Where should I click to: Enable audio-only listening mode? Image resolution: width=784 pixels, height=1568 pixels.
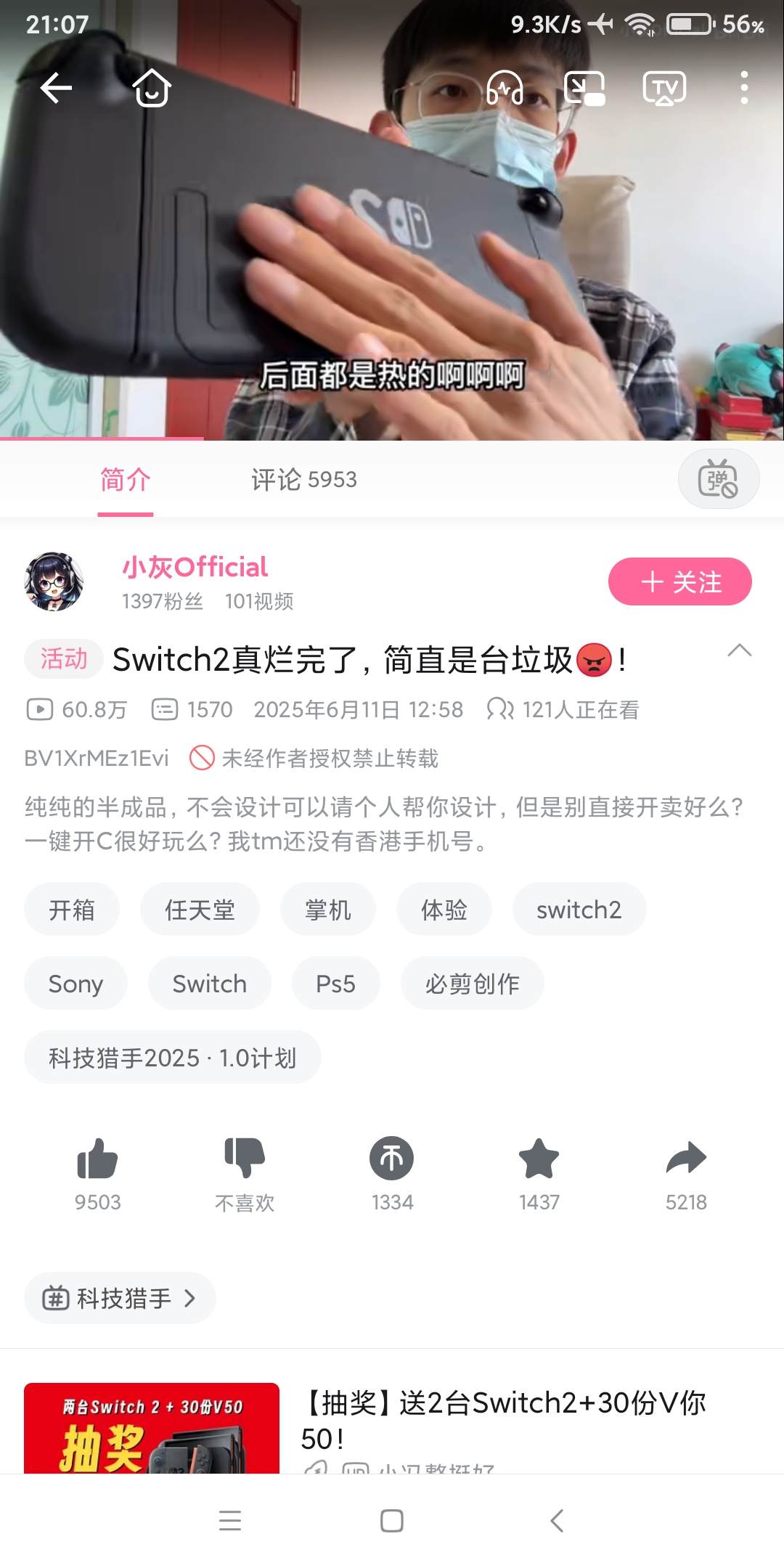pyautogui.click(x=505, y=89)
